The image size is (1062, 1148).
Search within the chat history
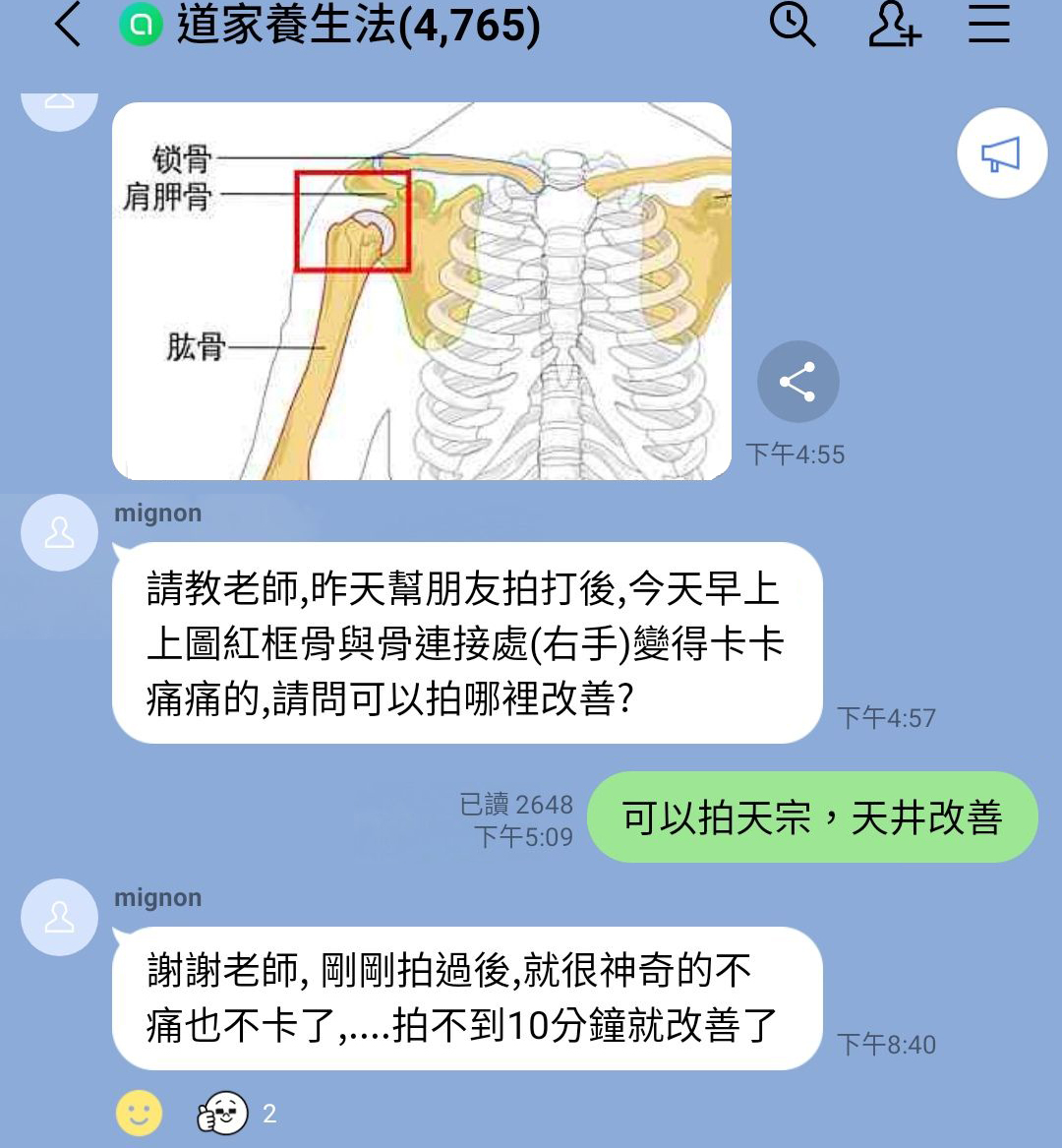[x=792, y=25]
